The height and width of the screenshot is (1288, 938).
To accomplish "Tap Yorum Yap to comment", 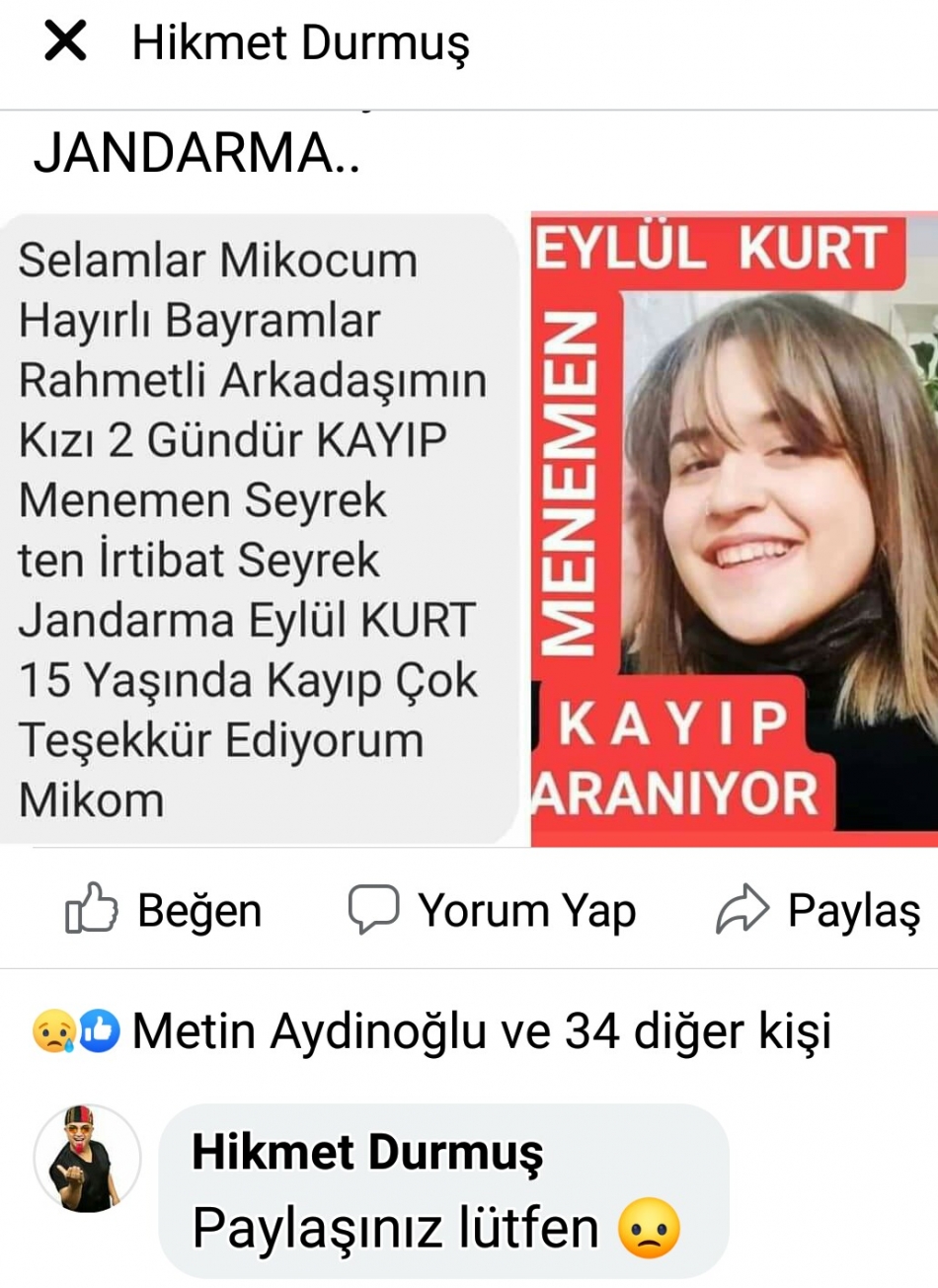I will click(492, 910).
